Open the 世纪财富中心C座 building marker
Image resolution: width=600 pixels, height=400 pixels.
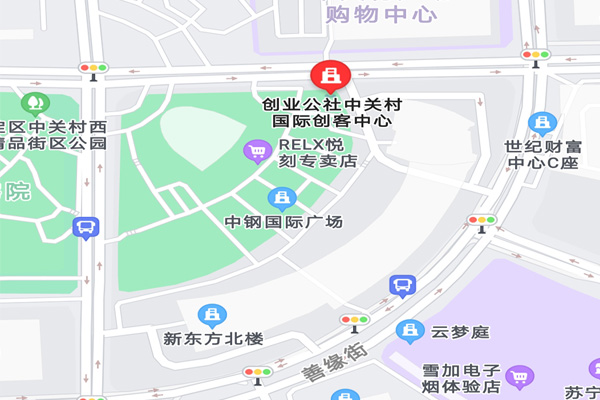(542, 124)
